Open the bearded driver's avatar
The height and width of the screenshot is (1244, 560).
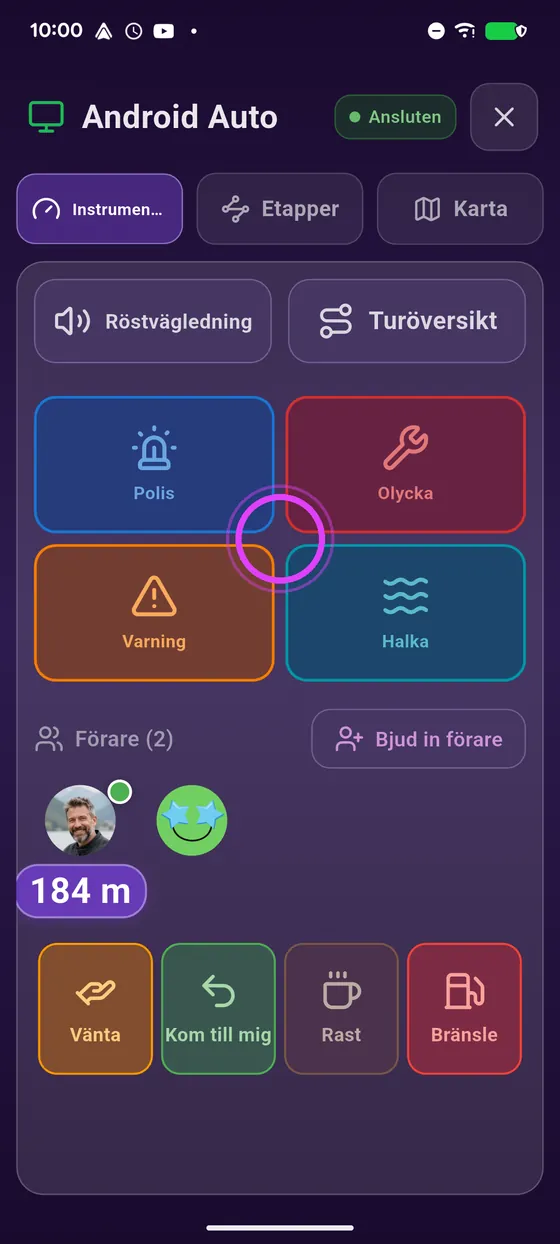(x=81, y=820)
